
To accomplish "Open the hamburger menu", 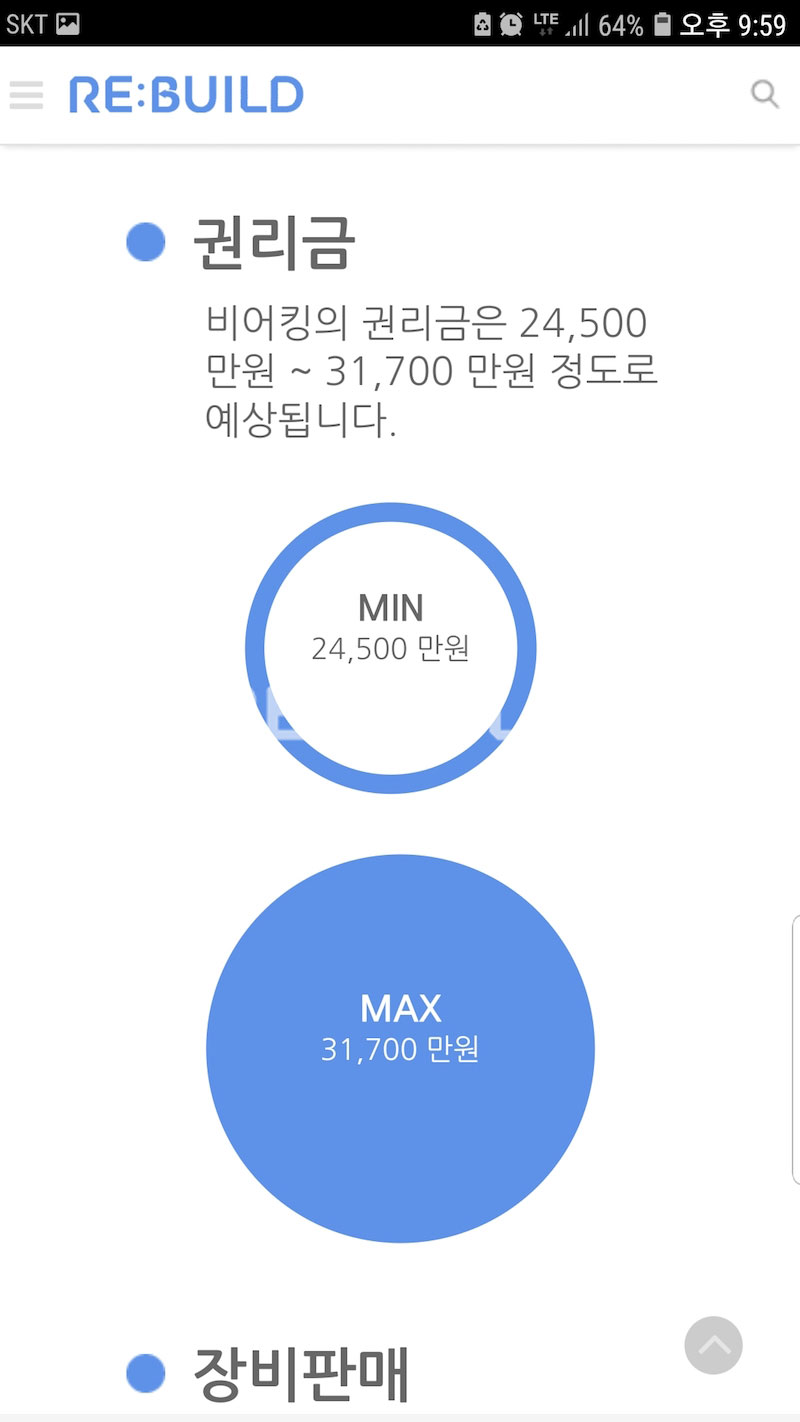I will (26, 95).
